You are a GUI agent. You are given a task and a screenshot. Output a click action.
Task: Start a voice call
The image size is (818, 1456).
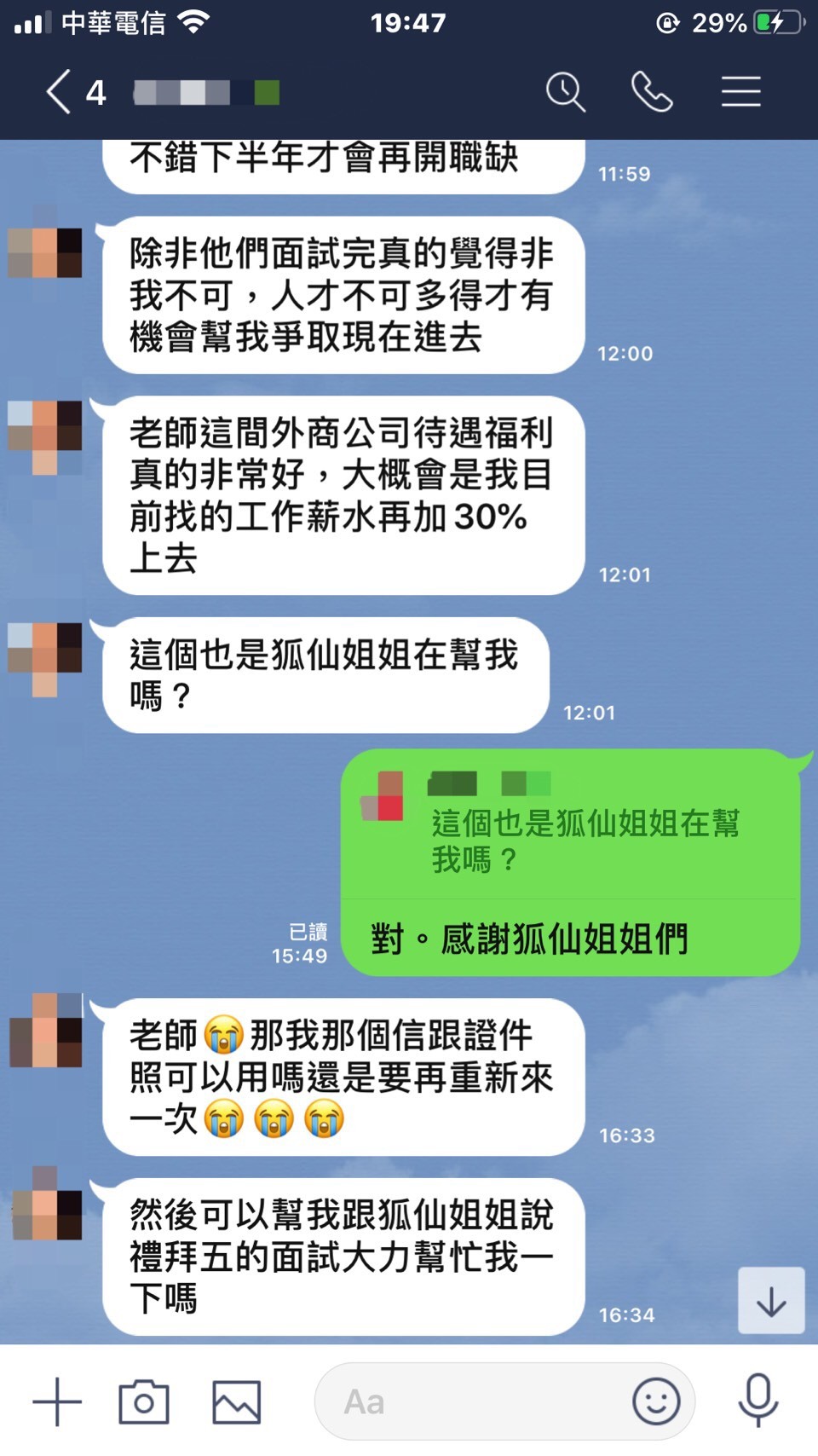[x=652, y=92]
